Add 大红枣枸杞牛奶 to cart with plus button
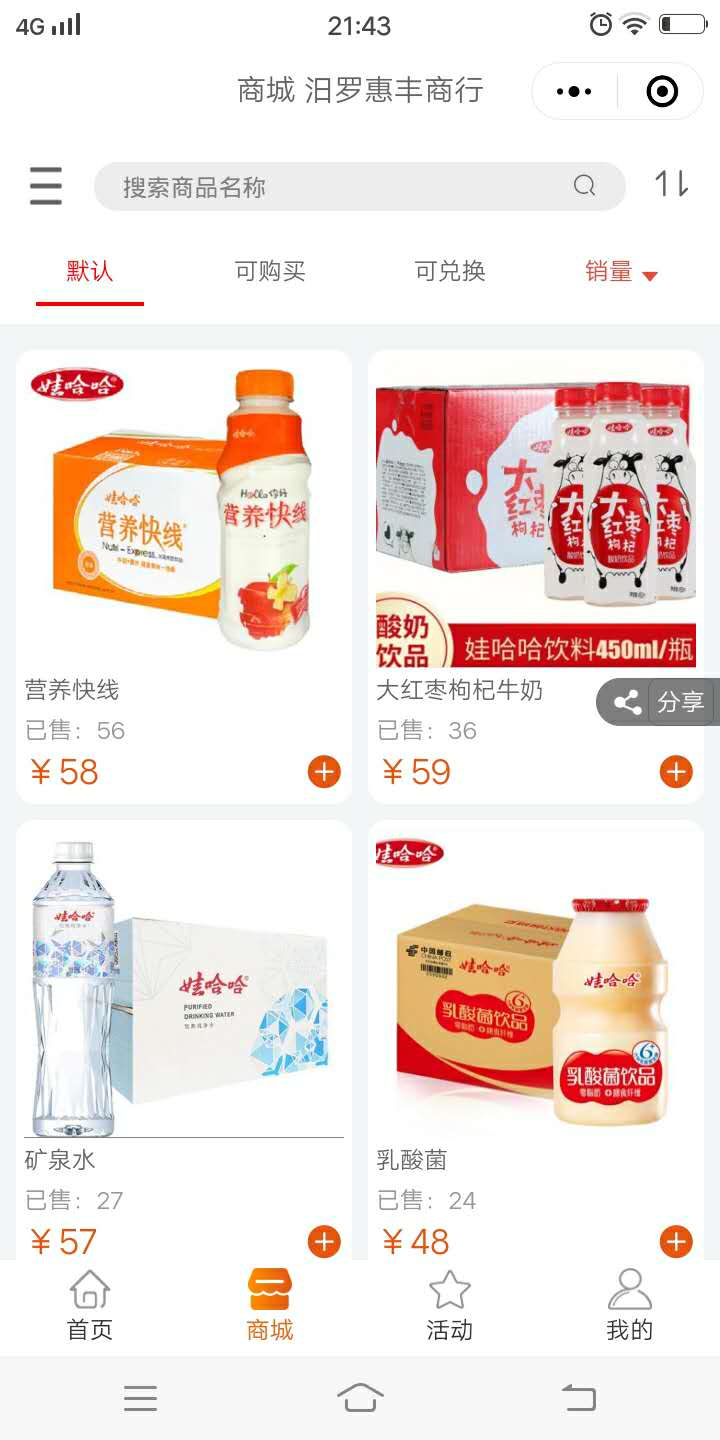The width and height of the screenshot is (720, 1440). (676, 772)
